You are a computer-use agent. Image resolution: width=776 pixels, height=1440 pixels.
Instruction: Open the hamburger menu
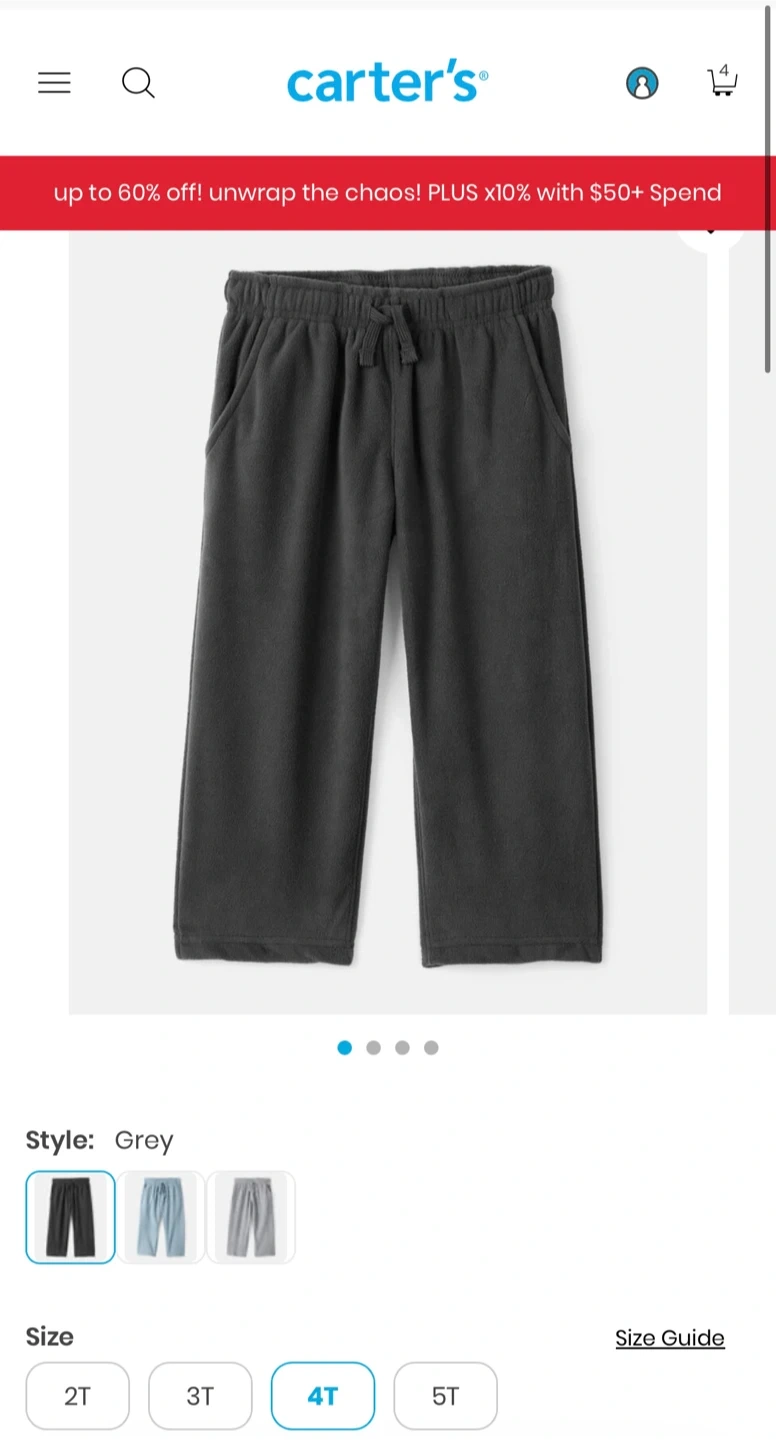pos(54,83)
